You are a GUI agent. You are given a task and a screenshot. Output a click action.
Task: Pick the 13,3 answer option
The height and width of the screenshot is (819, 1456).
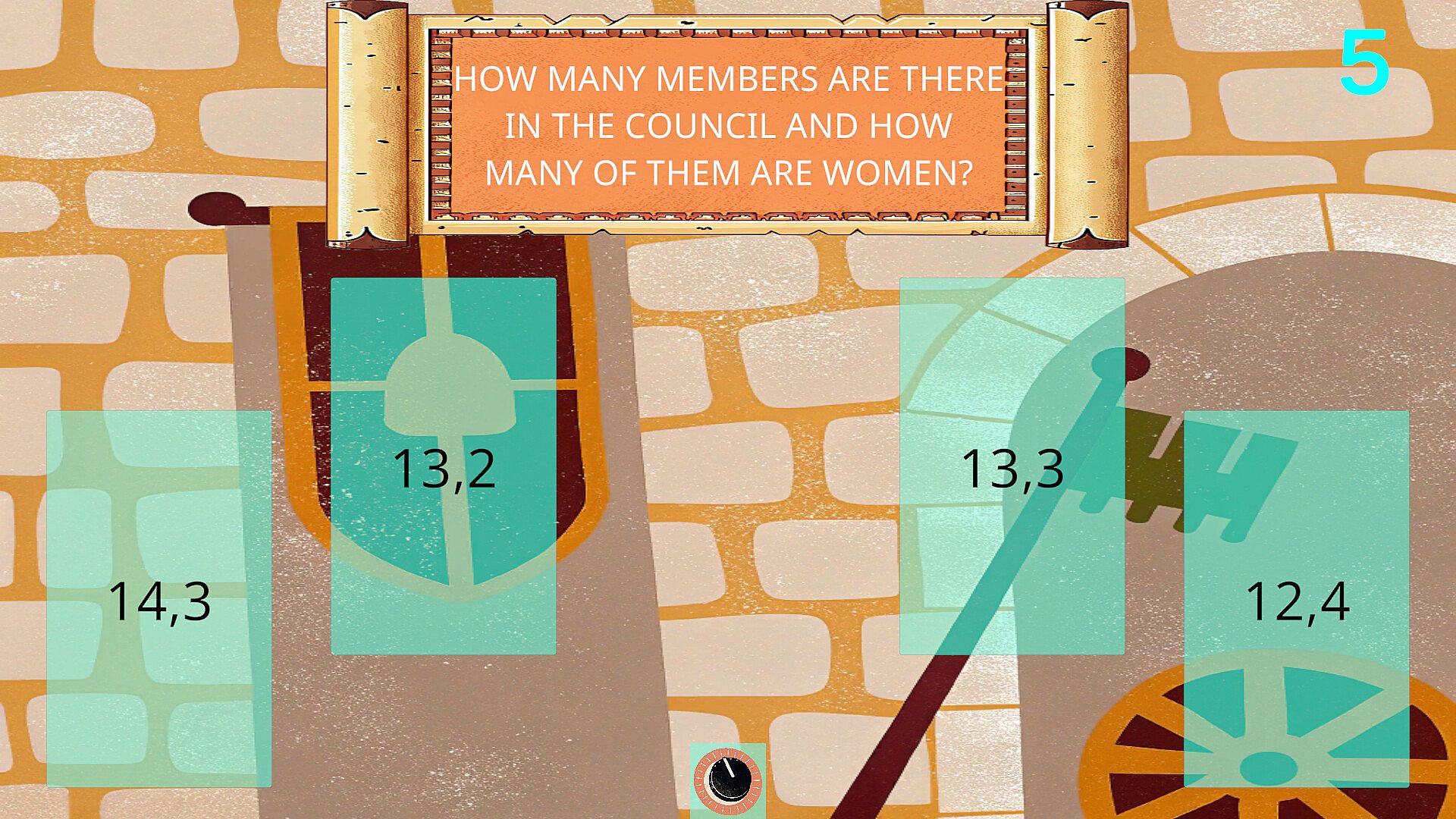pos(1012,466)
